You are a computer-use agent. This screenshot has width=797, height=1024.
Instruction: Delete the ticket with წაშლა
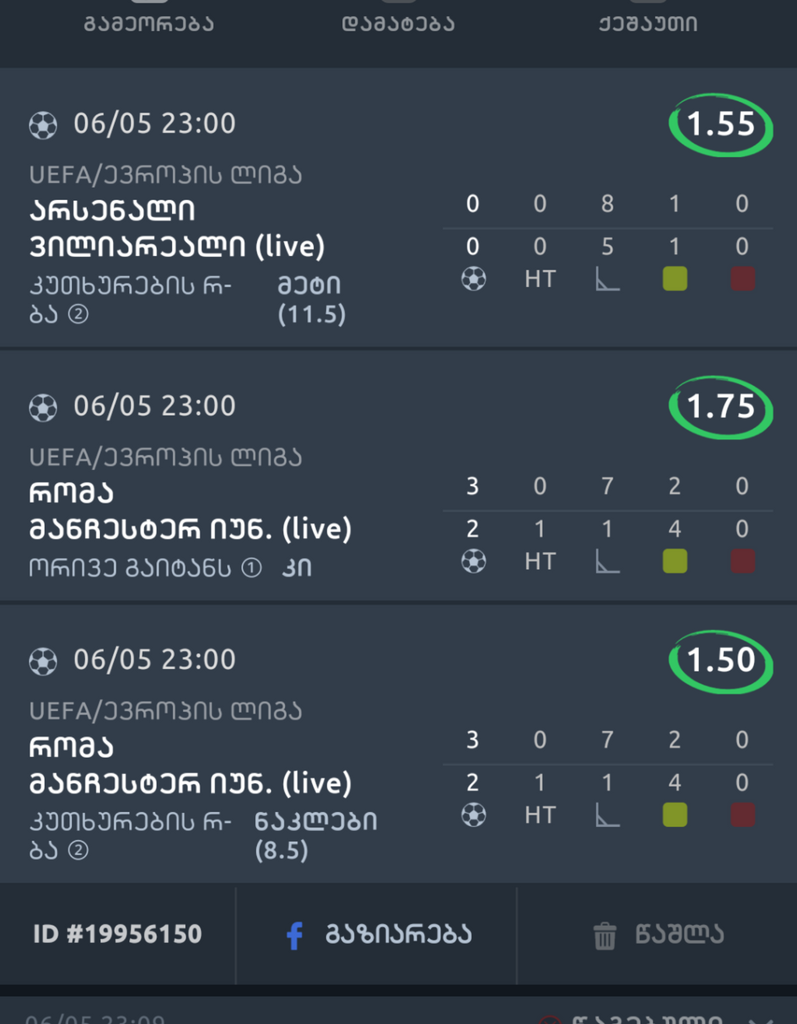click(x=657, y=935)
